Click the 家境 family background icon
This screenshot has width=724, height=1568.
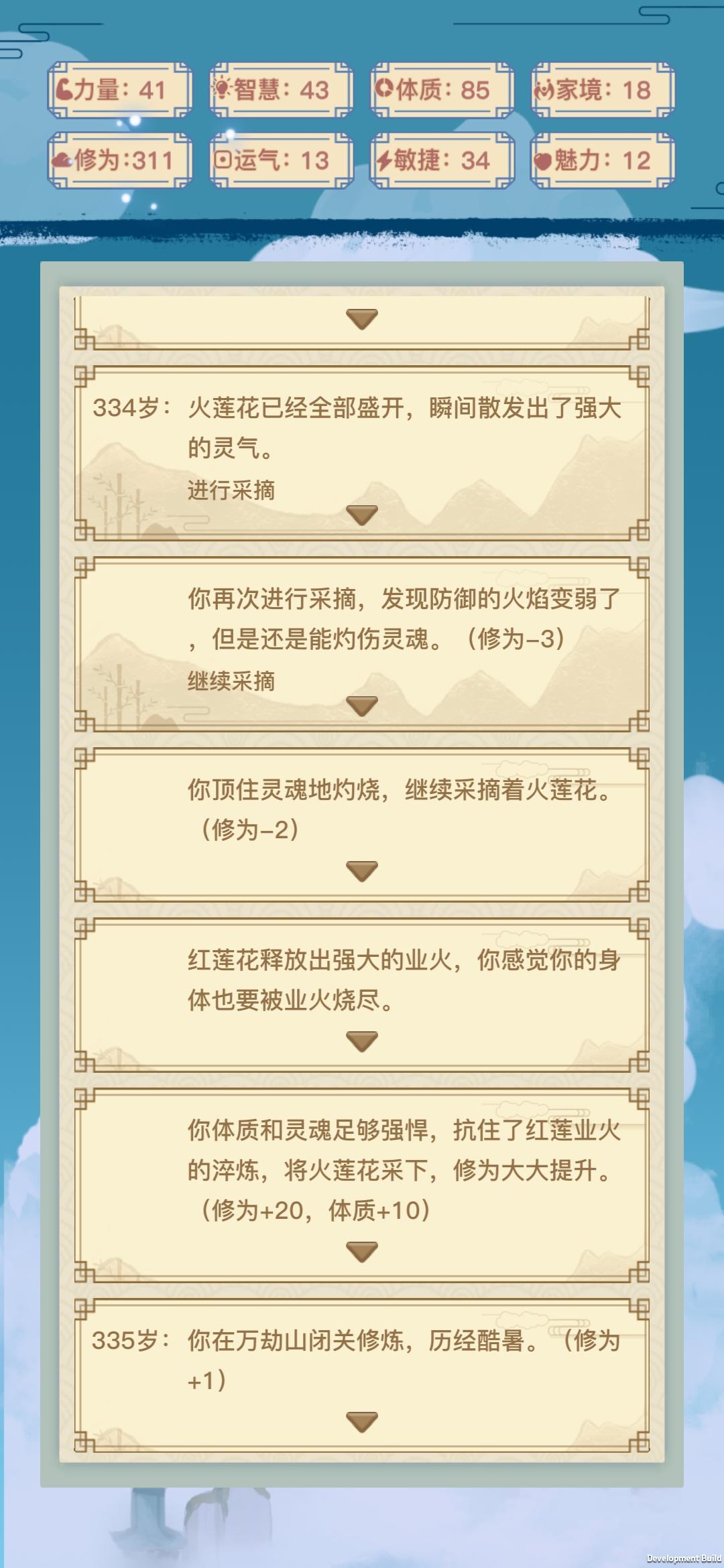(545, 88)
